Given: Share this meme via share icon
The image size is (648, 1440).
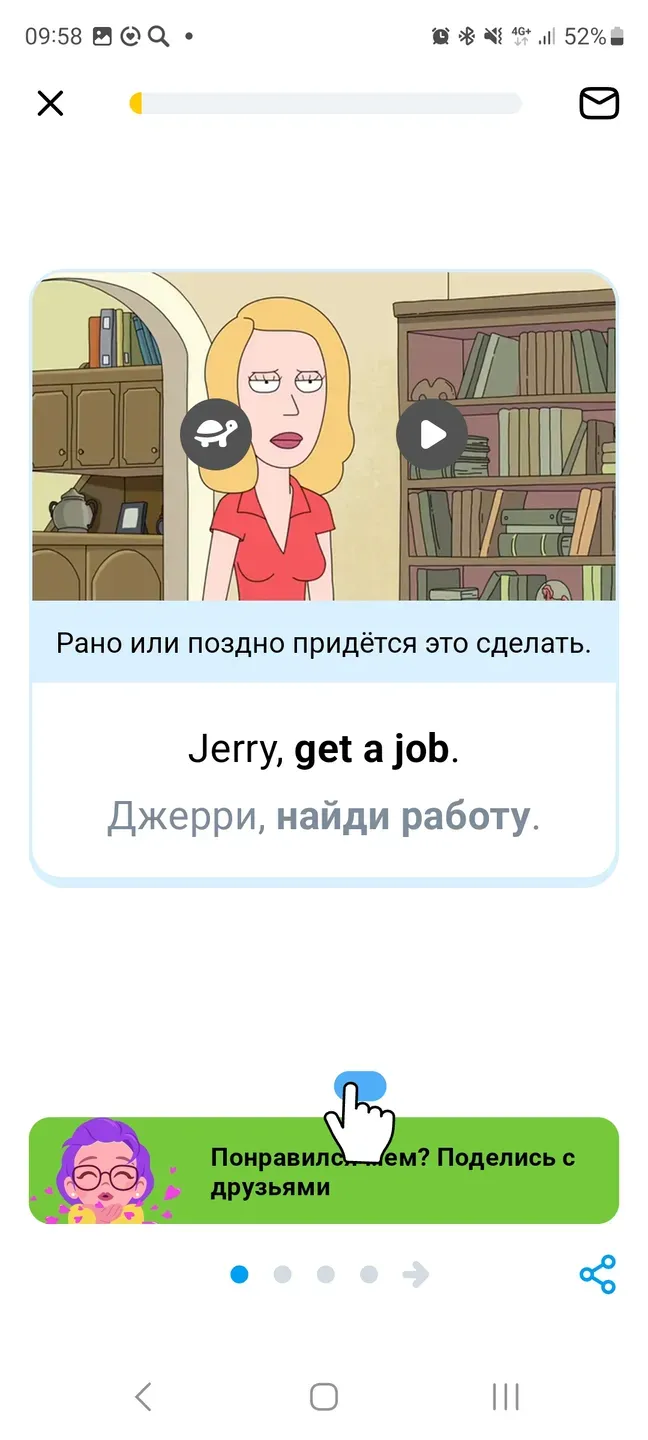Looking at the screenshot, I should [x=598, y=1274].
